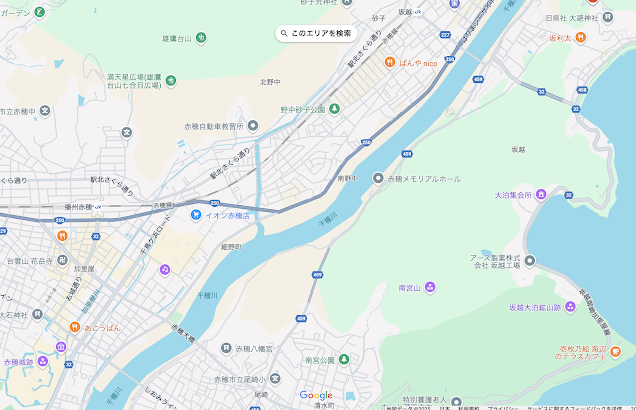Select the ぱんや nico restaurant pin
The width and height of the screenshot is (636, 410).
coord(390,62)
